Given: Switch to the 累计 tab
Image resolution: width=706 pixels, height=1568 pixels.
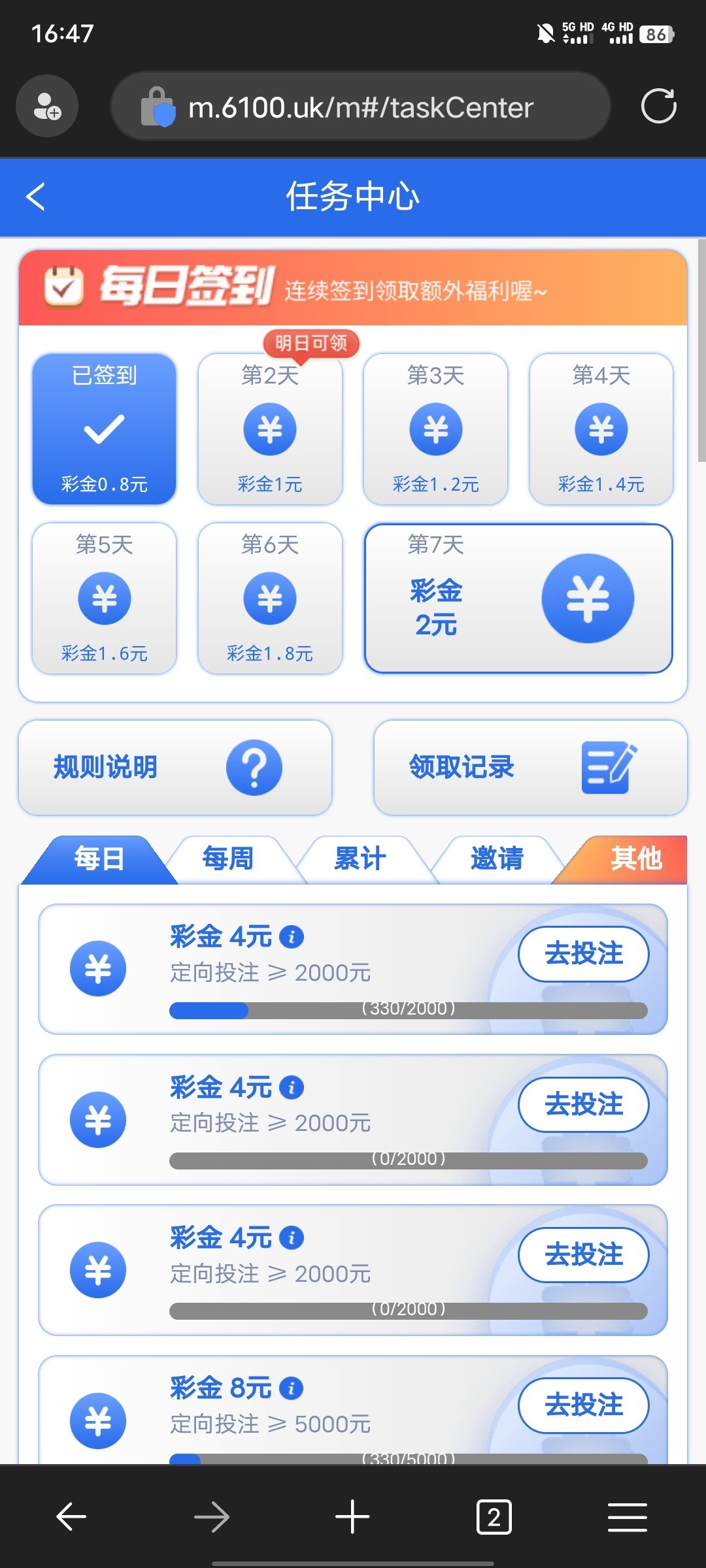Looking at the screenshot, I should (360, 858).
